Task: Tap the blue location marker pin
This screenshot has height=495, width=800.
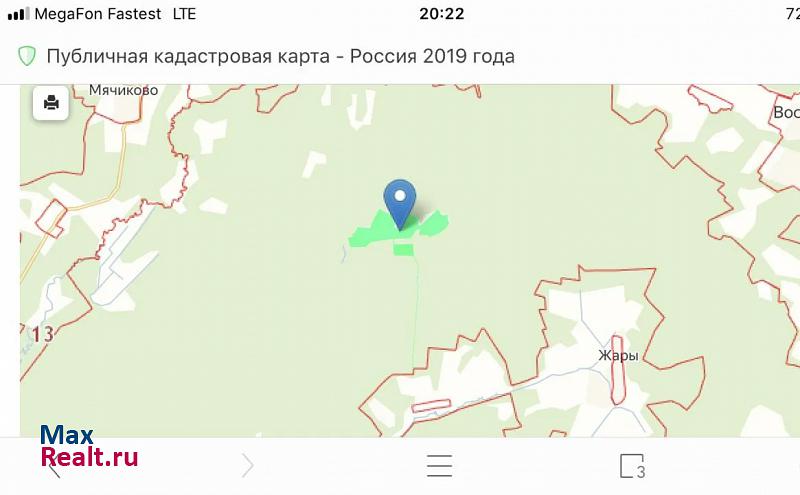Action: click(400, 202)
